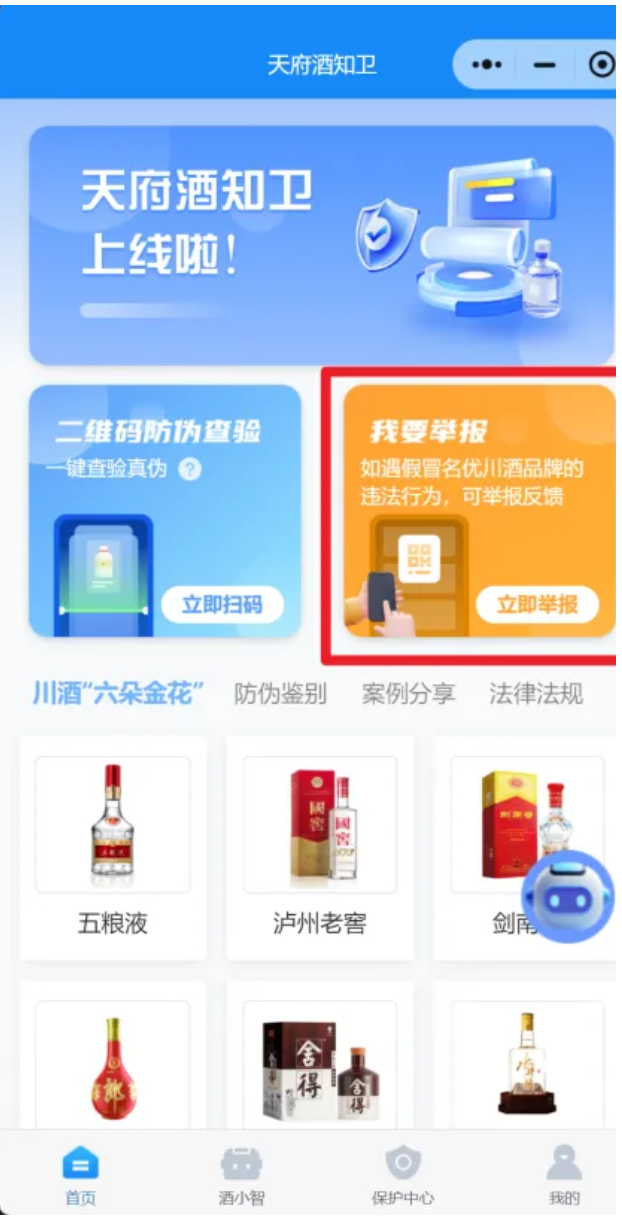
Task: Tap the 立即扫码 button
Action: coord(222,604)
